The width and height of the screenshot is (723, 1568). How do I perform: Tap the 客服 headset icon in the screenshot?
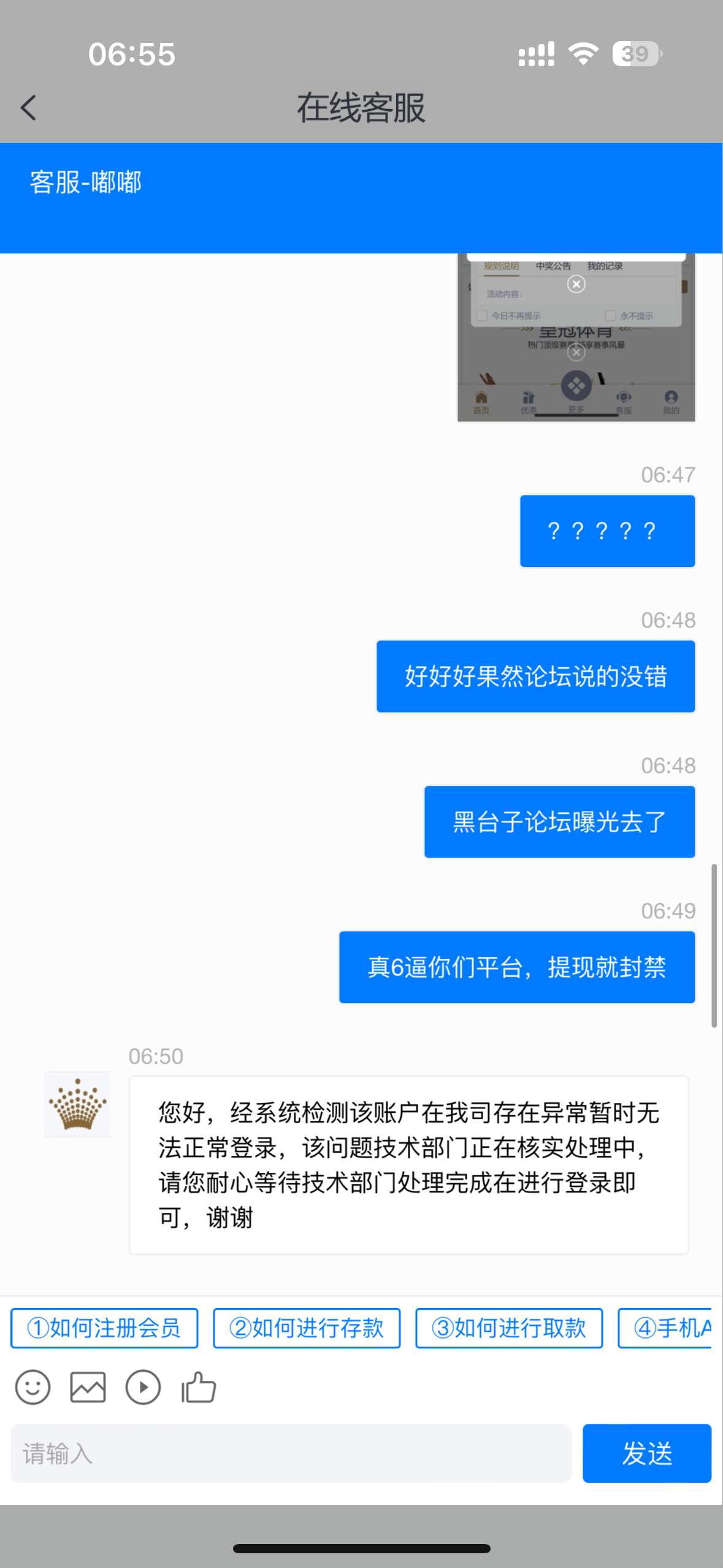tap(624, 398)
